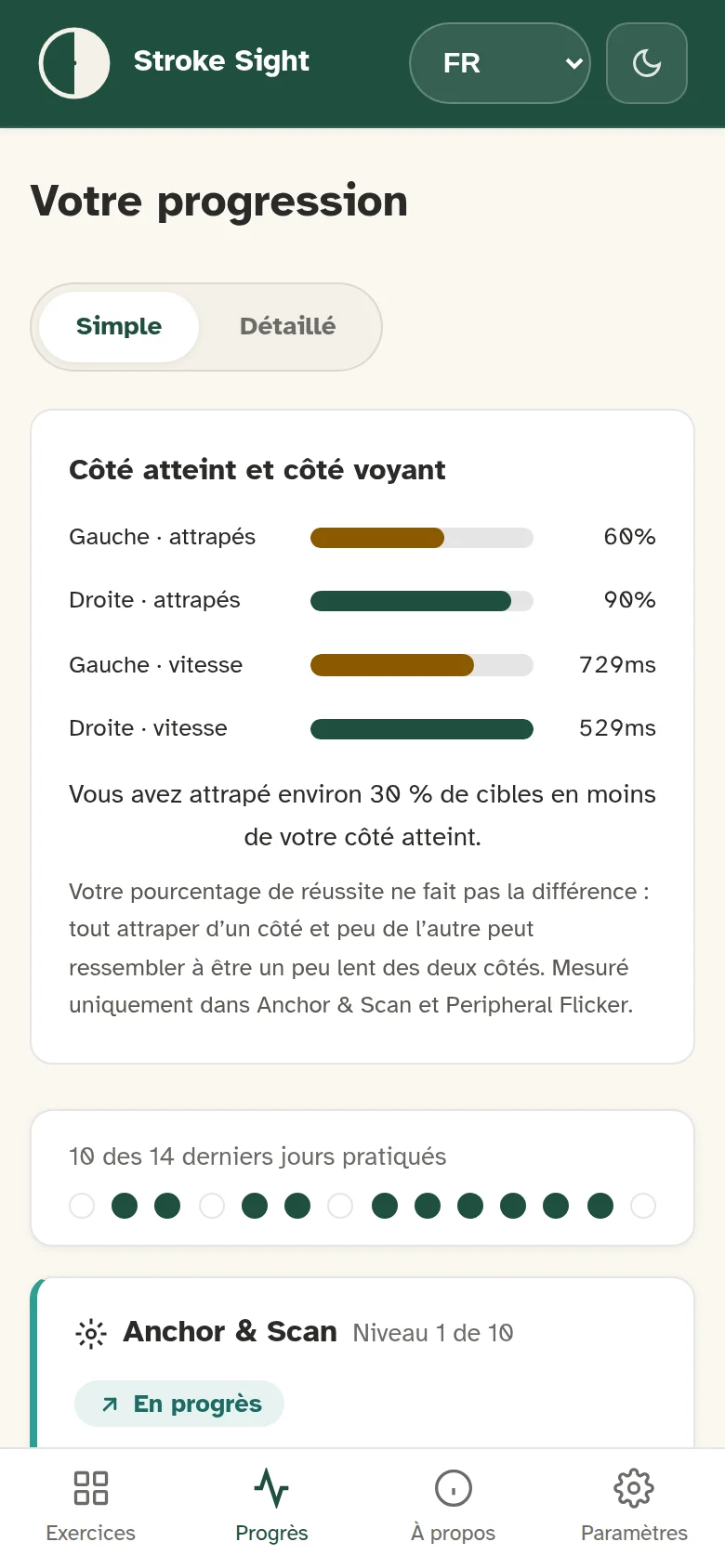Image resolution: width=725 pixels, height=1568 pixels.
Task: Open the Anchor & Scan card
Action: click(362, 1364)
